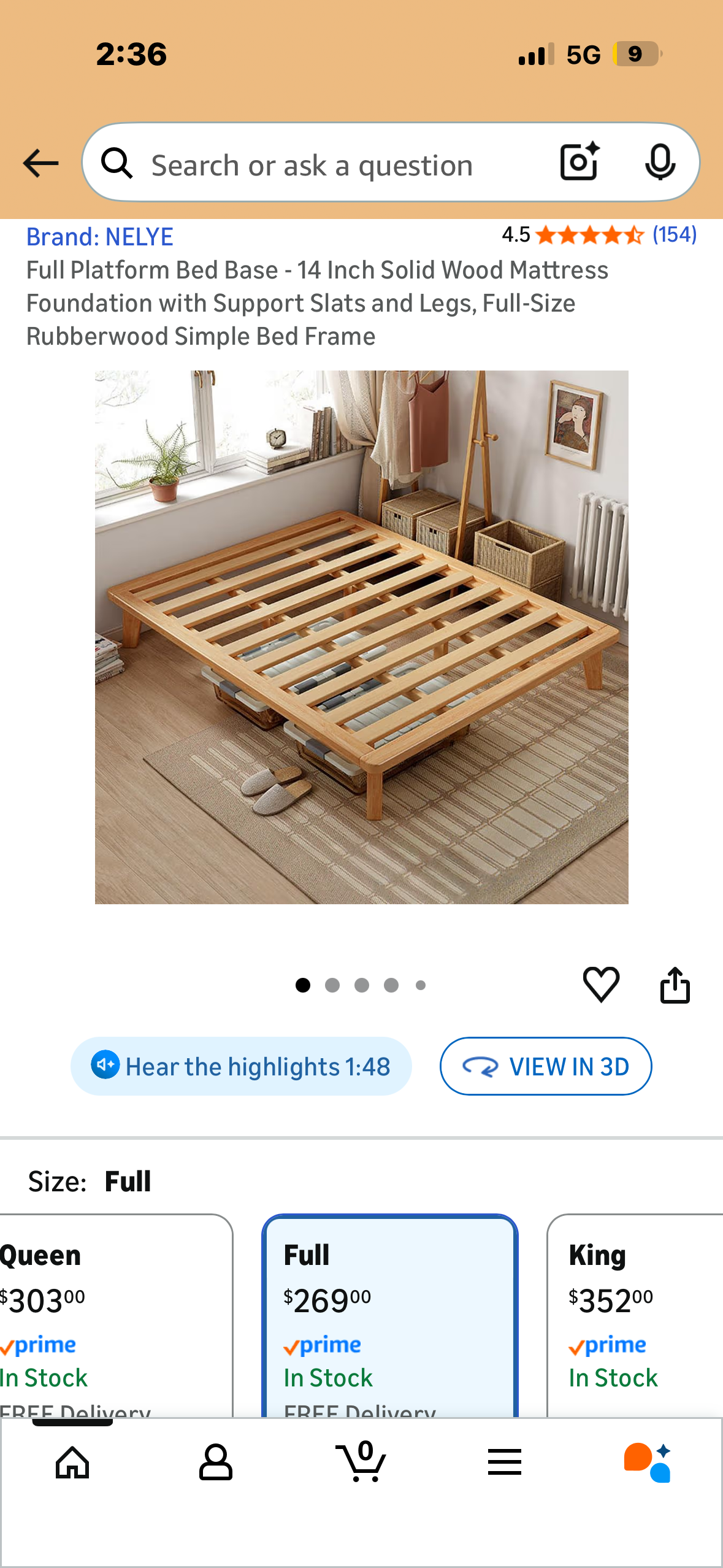723x1568 pixels.
Task: Jump to the third image with carousel dots
Action: coord(362,985)
